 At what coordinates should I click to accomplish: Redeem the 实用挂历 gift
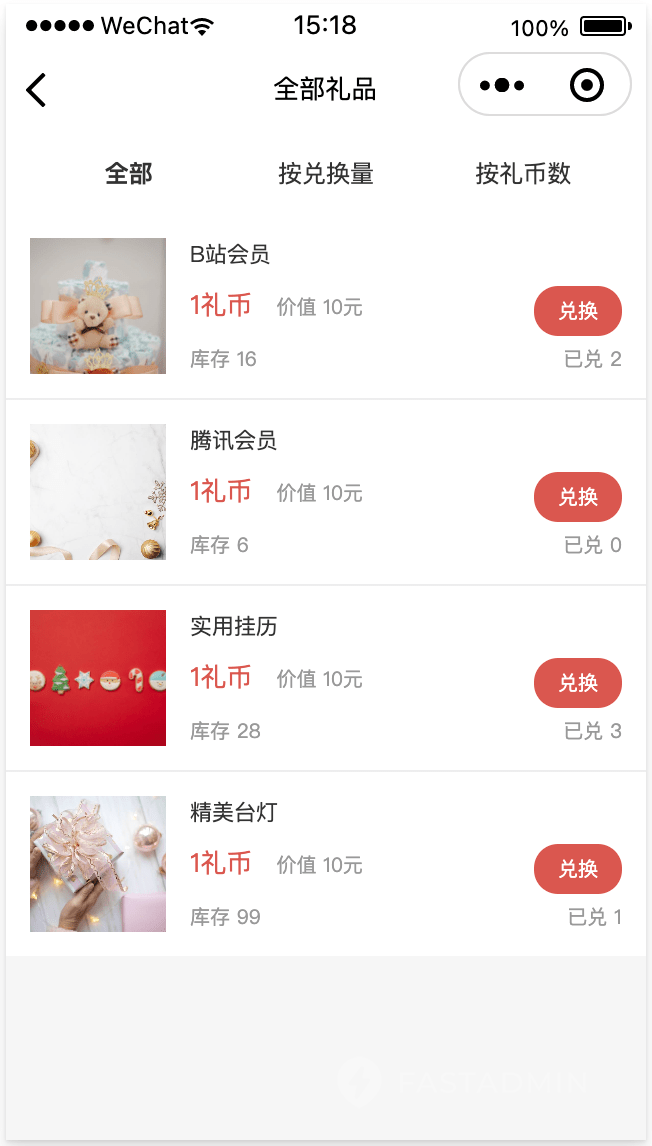tap(577, 683)
